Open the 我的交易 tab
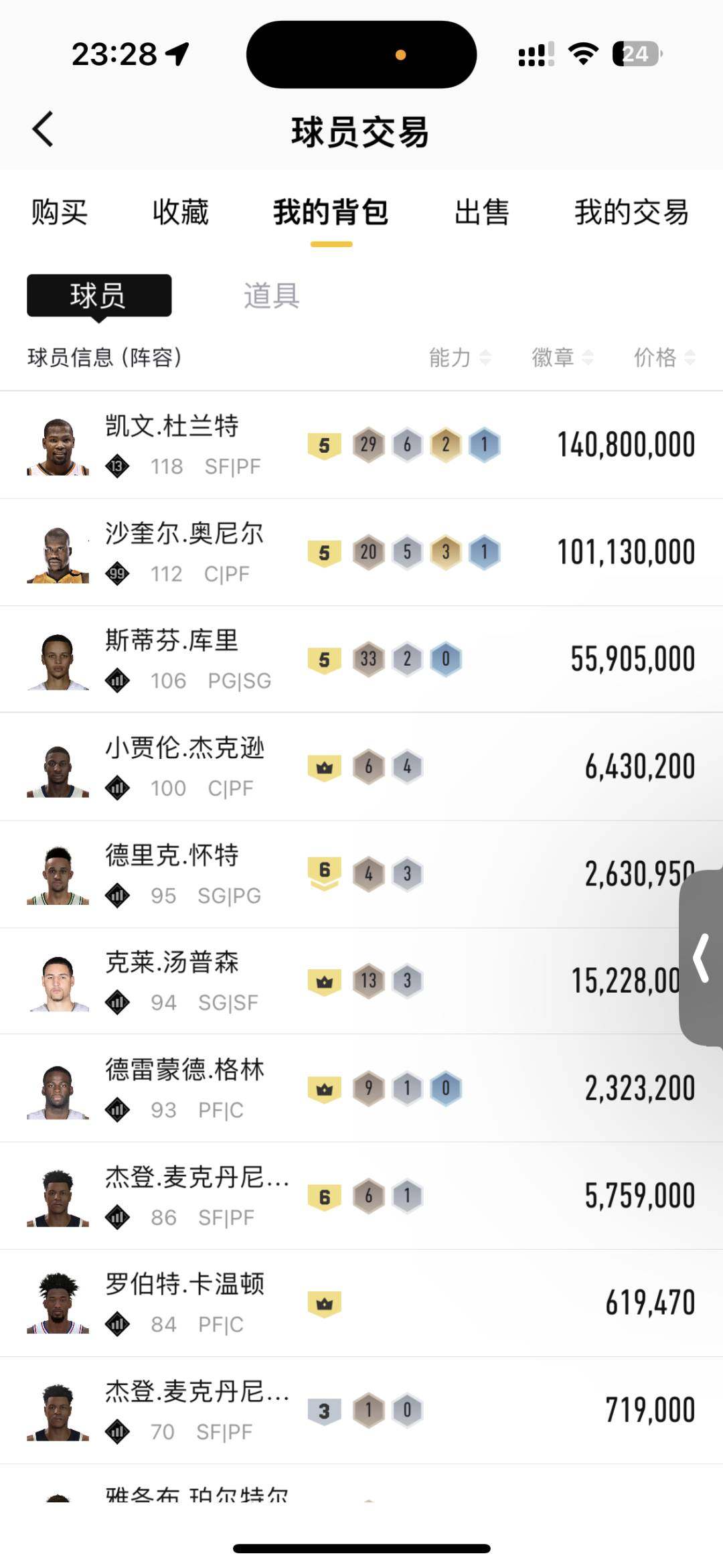Image resolution: width=723 pixels, height=1568 pixels. pos(631,213)
